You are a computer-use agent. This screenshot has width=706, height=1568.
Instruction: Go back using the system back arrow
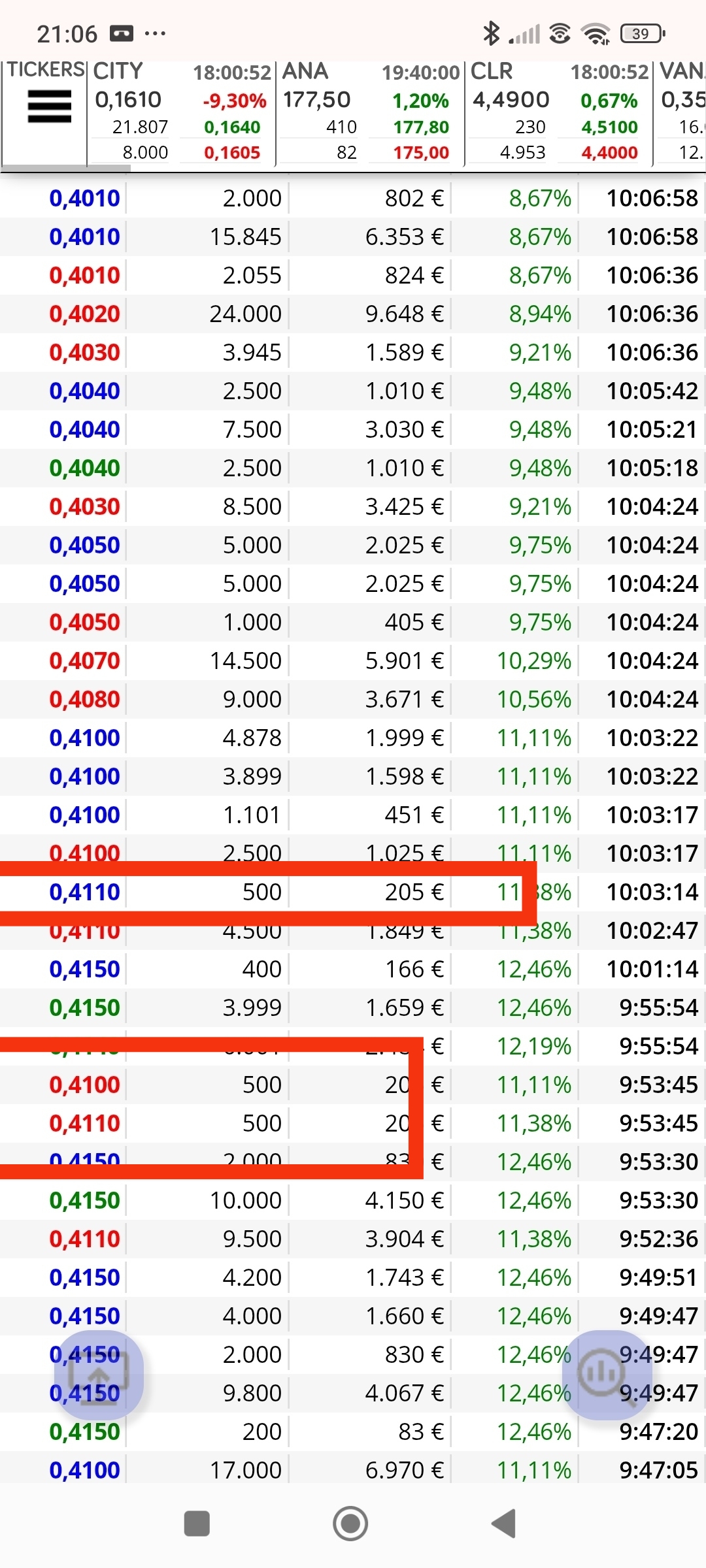[504, 1524]
